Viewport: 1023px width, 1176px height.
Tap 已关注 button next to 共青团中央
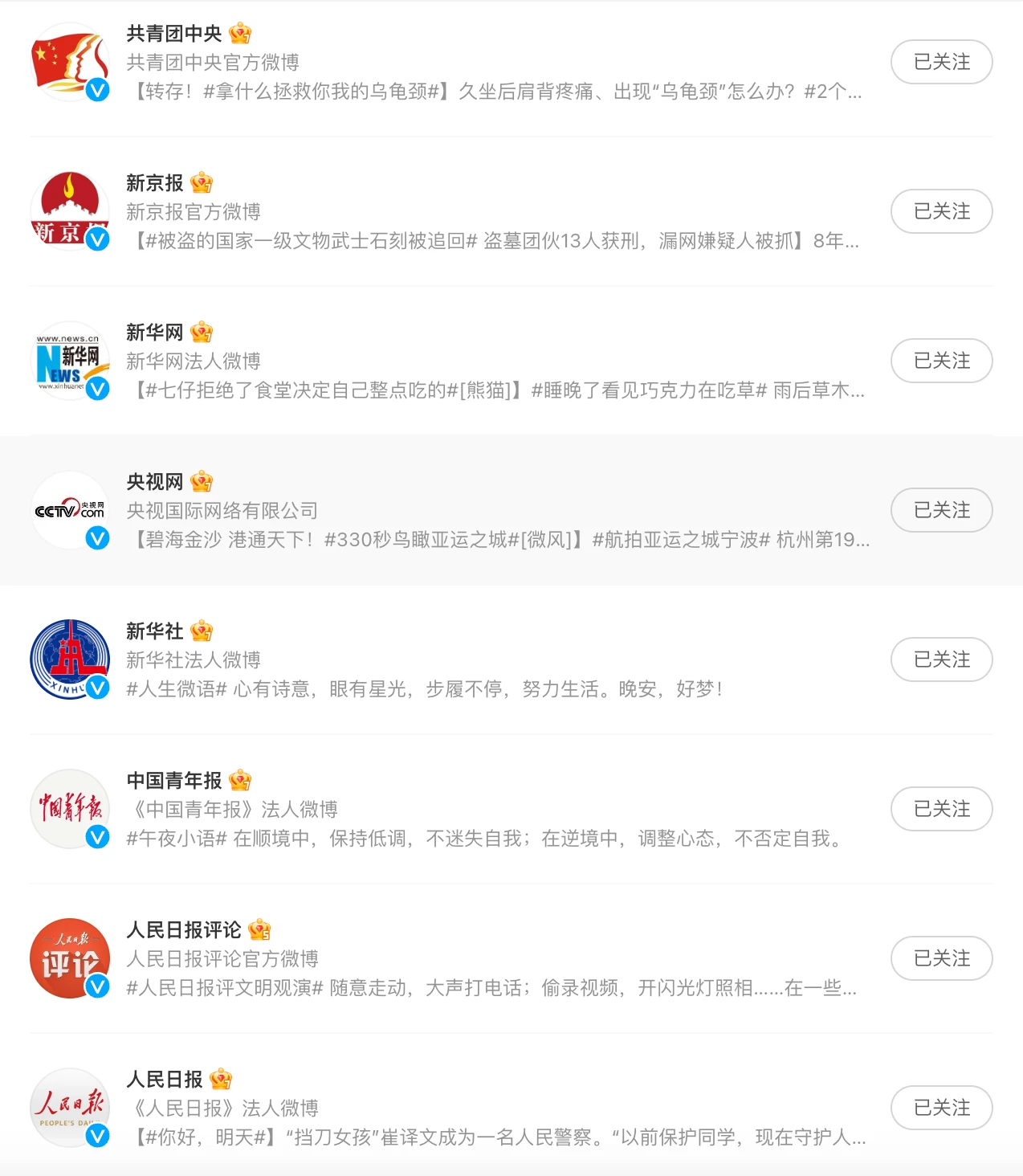coord(941,62)
